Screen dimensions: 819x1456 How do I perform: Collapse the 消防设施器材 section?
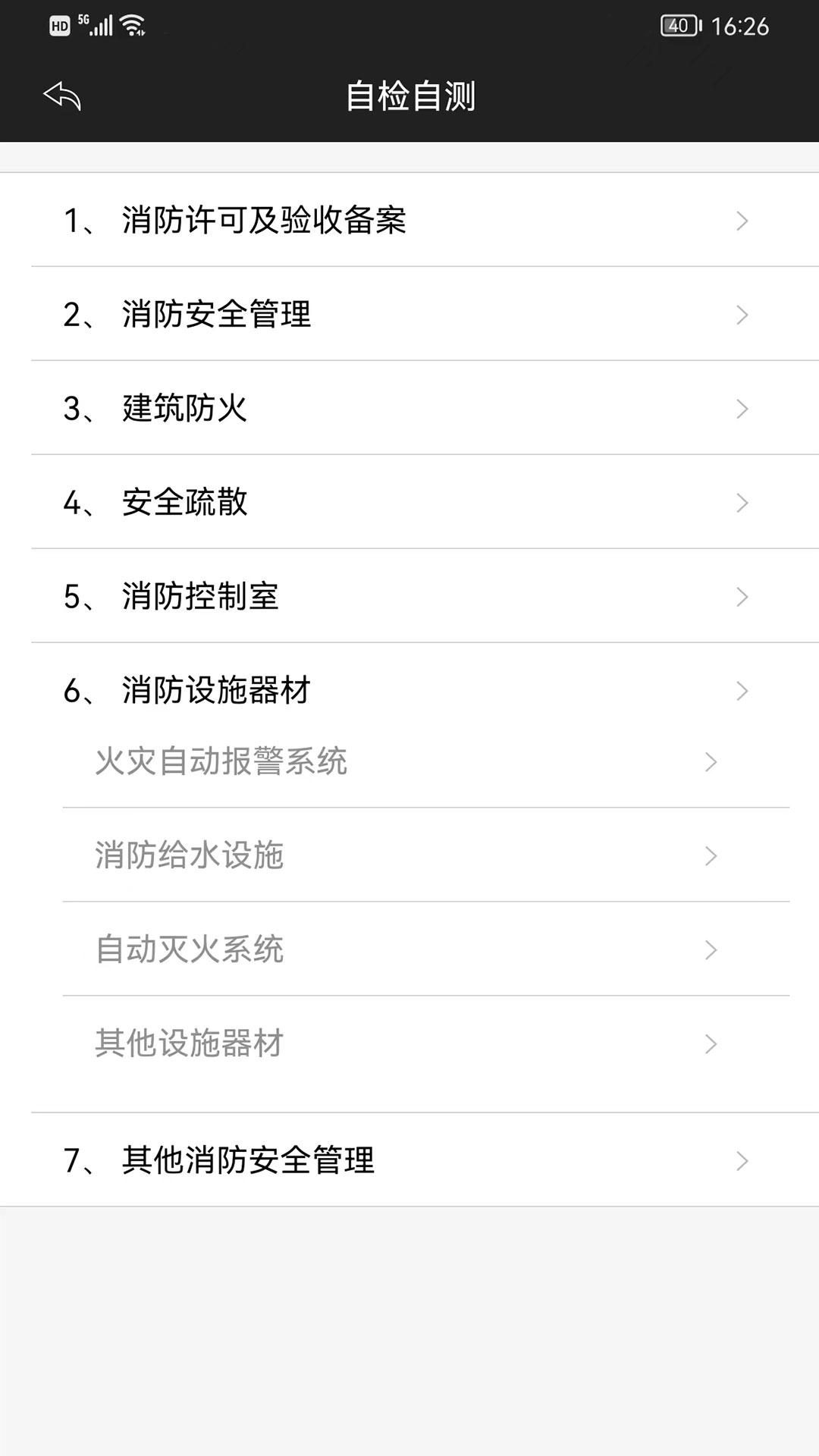pyautogui.click(x=742, y=690)
